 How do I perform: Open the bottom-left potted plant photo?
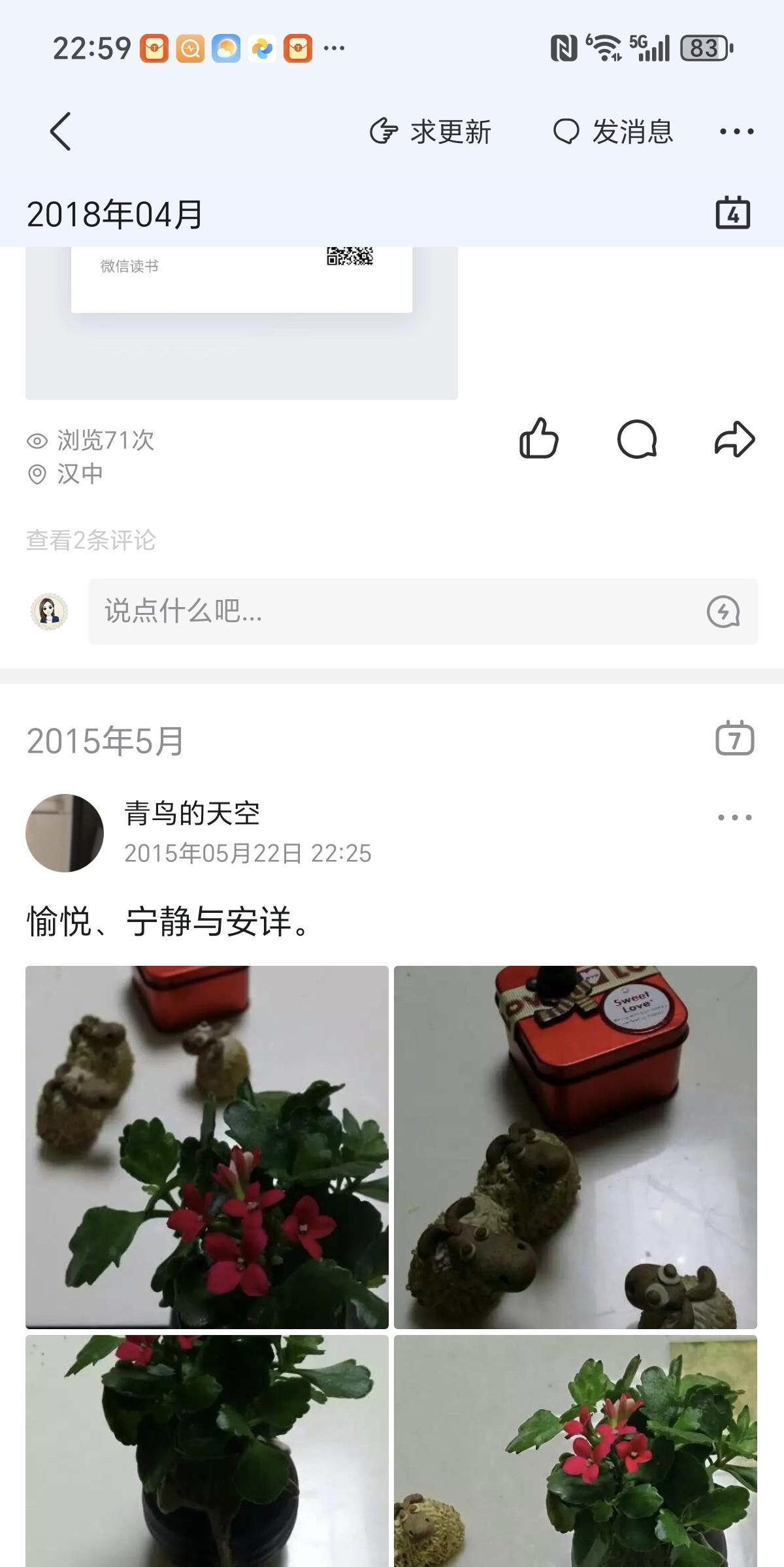[207, 1451]
